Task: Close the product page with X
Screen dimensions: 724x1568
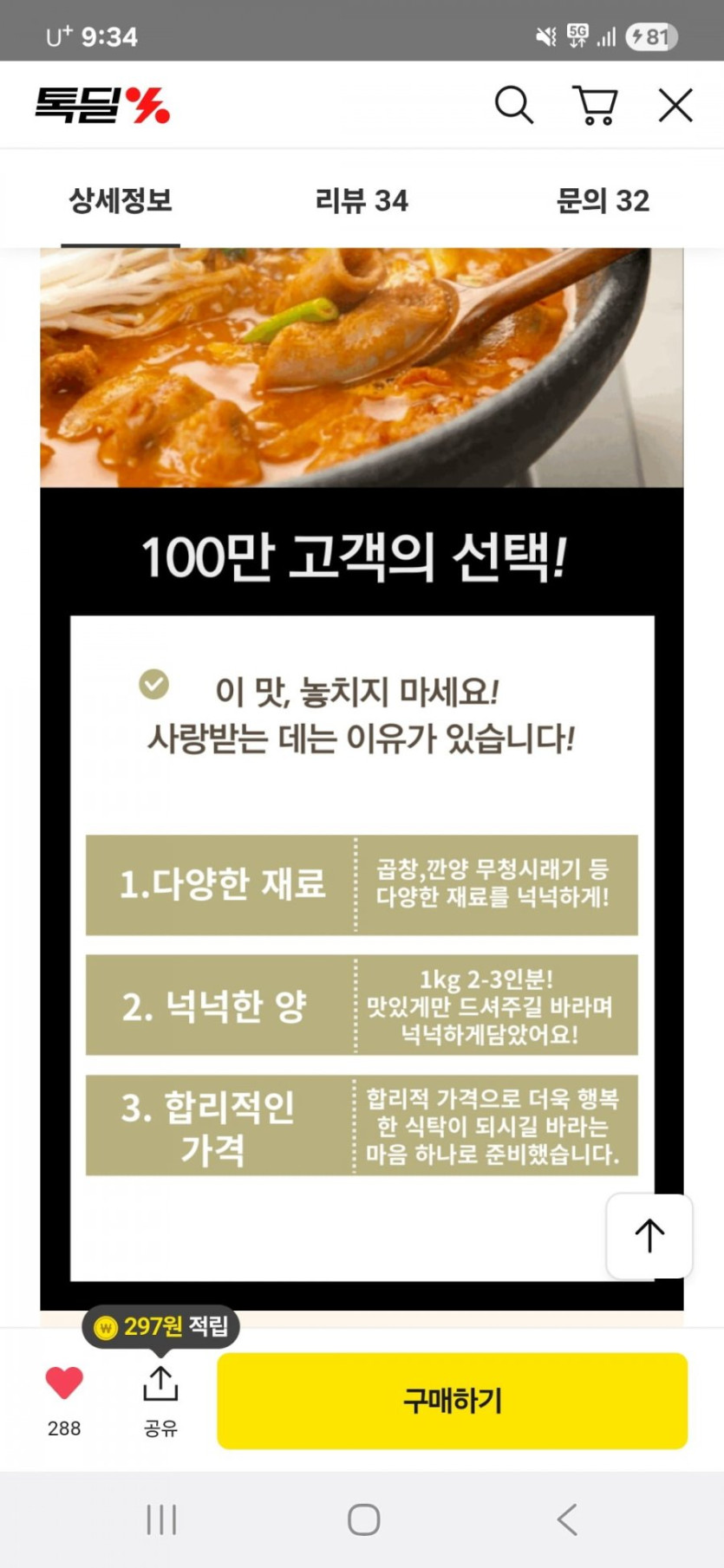Action: [x=675, y=105]
